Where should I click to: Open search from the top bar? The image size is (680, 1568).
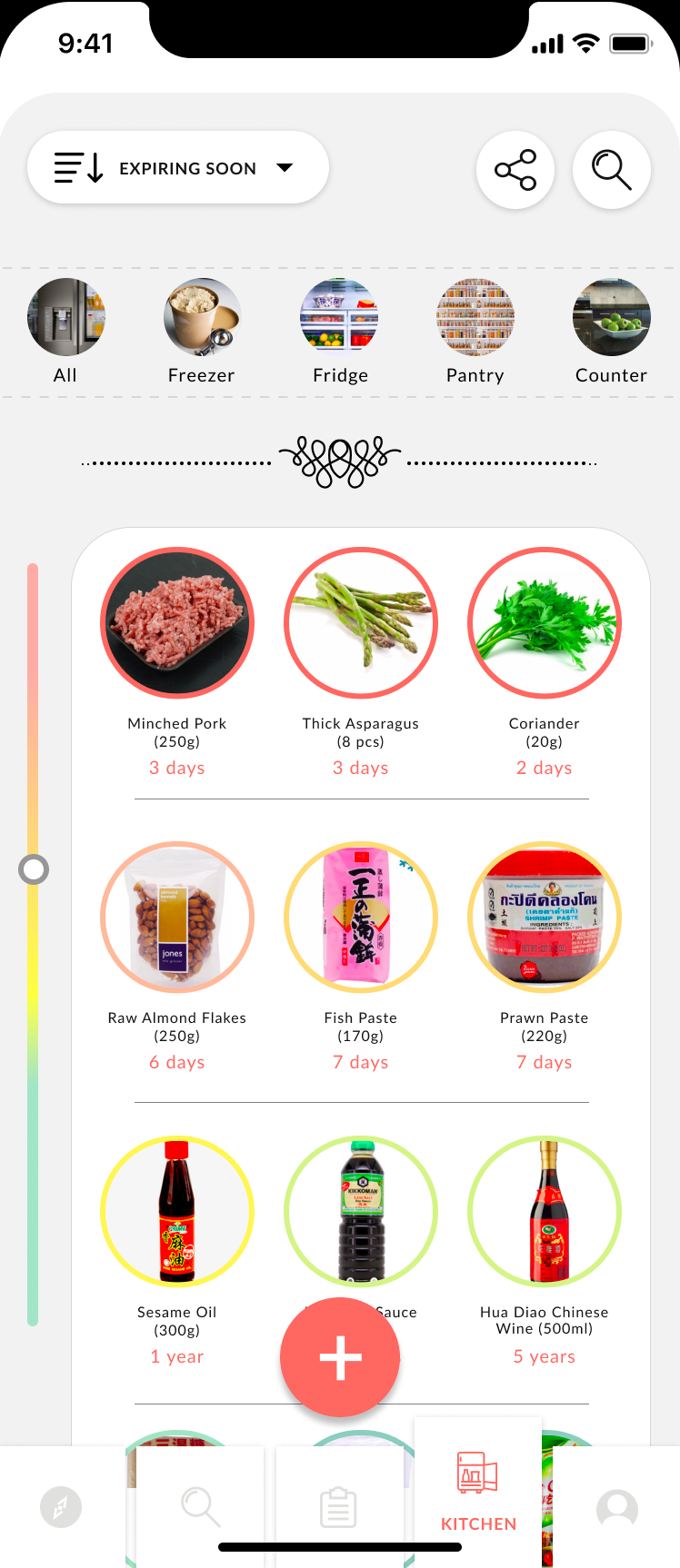click(611, 170)
